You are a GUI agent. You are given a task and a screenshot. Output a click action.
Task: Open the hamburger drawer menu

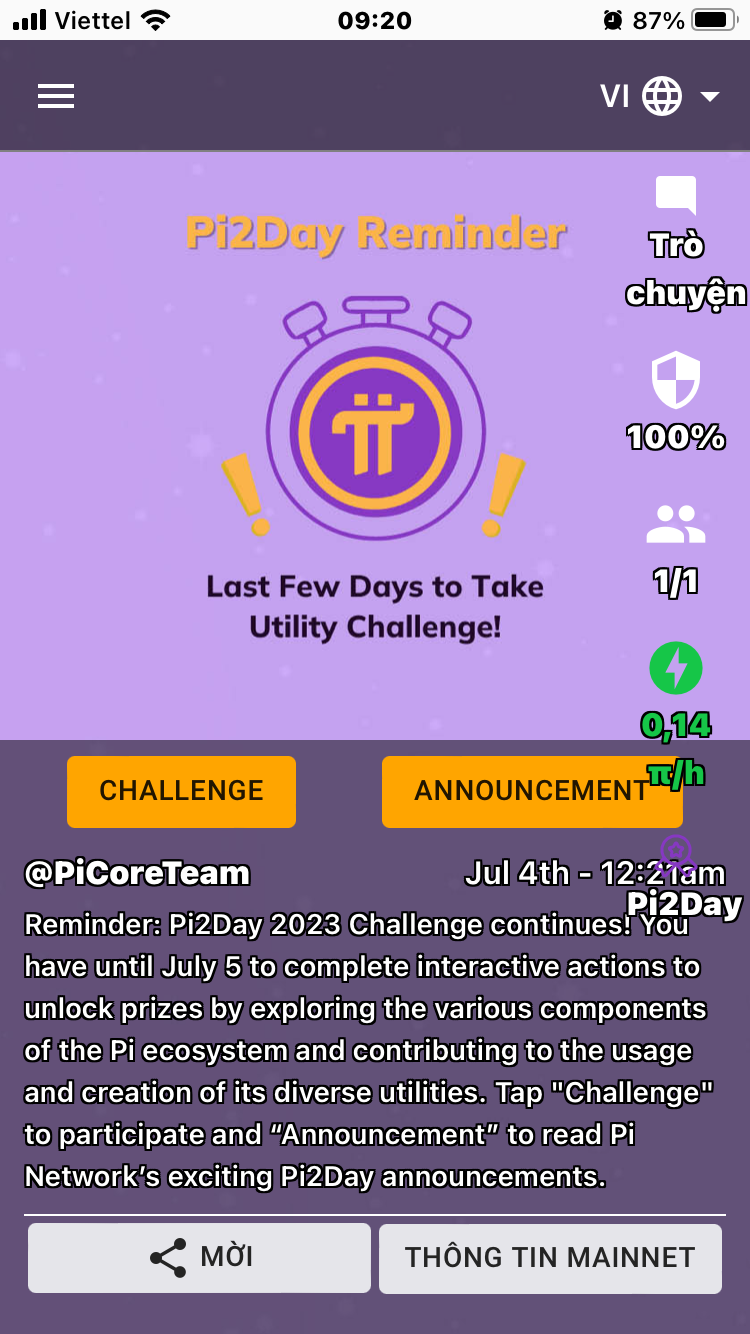pos(56,96)
